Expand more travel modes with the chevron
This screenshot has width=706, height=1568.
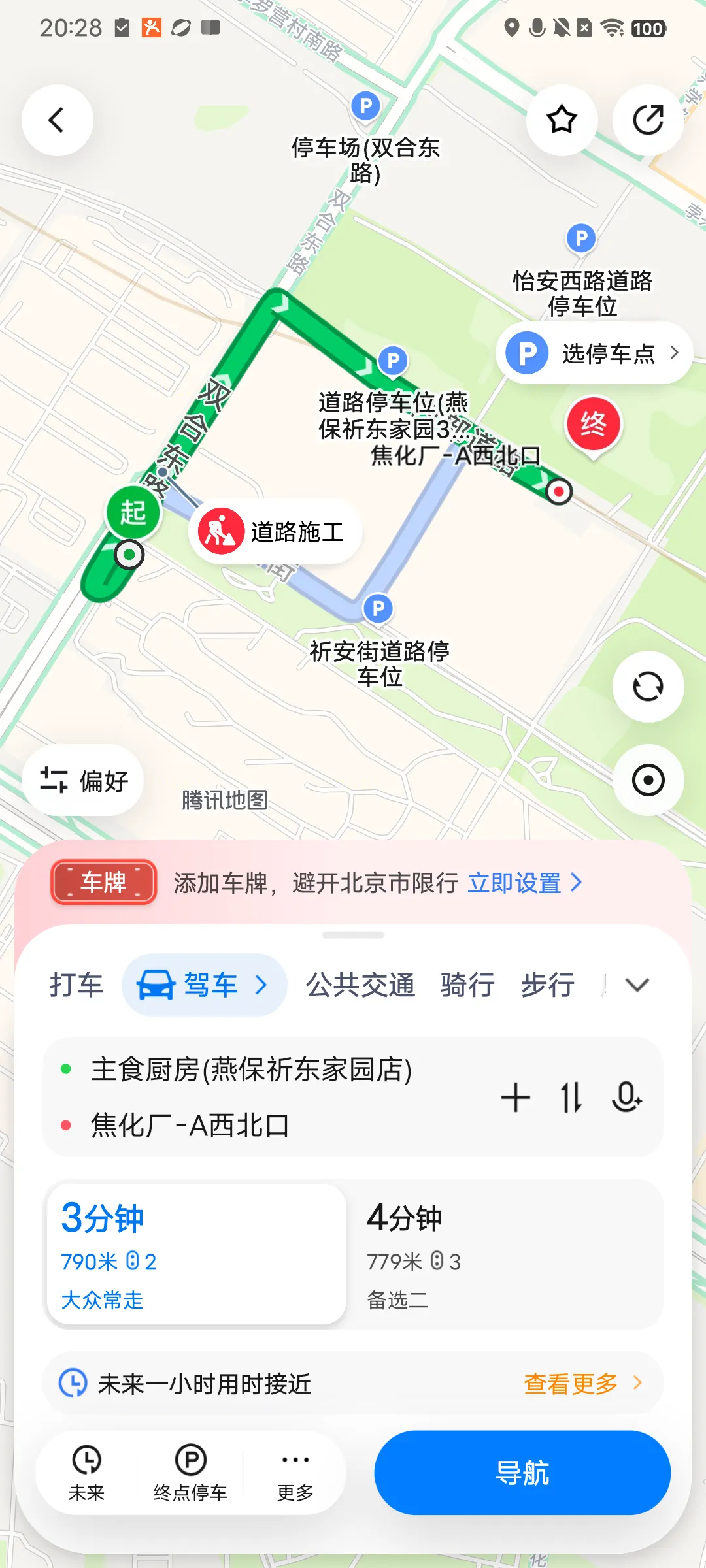click(x=637, y=985)
